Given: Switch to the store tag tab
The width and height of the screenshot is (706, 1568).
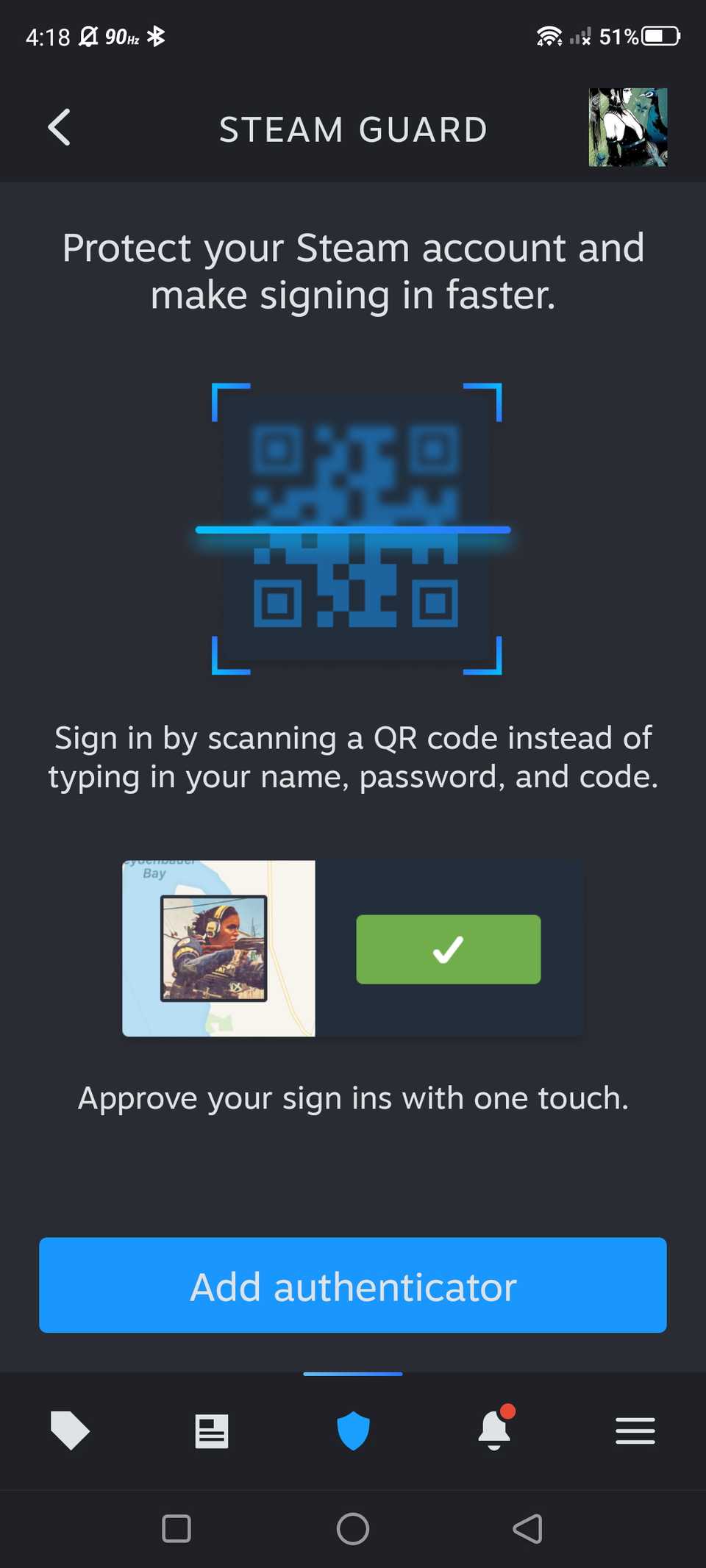Looking at the screenshot, I should (x=70, y=1431).
